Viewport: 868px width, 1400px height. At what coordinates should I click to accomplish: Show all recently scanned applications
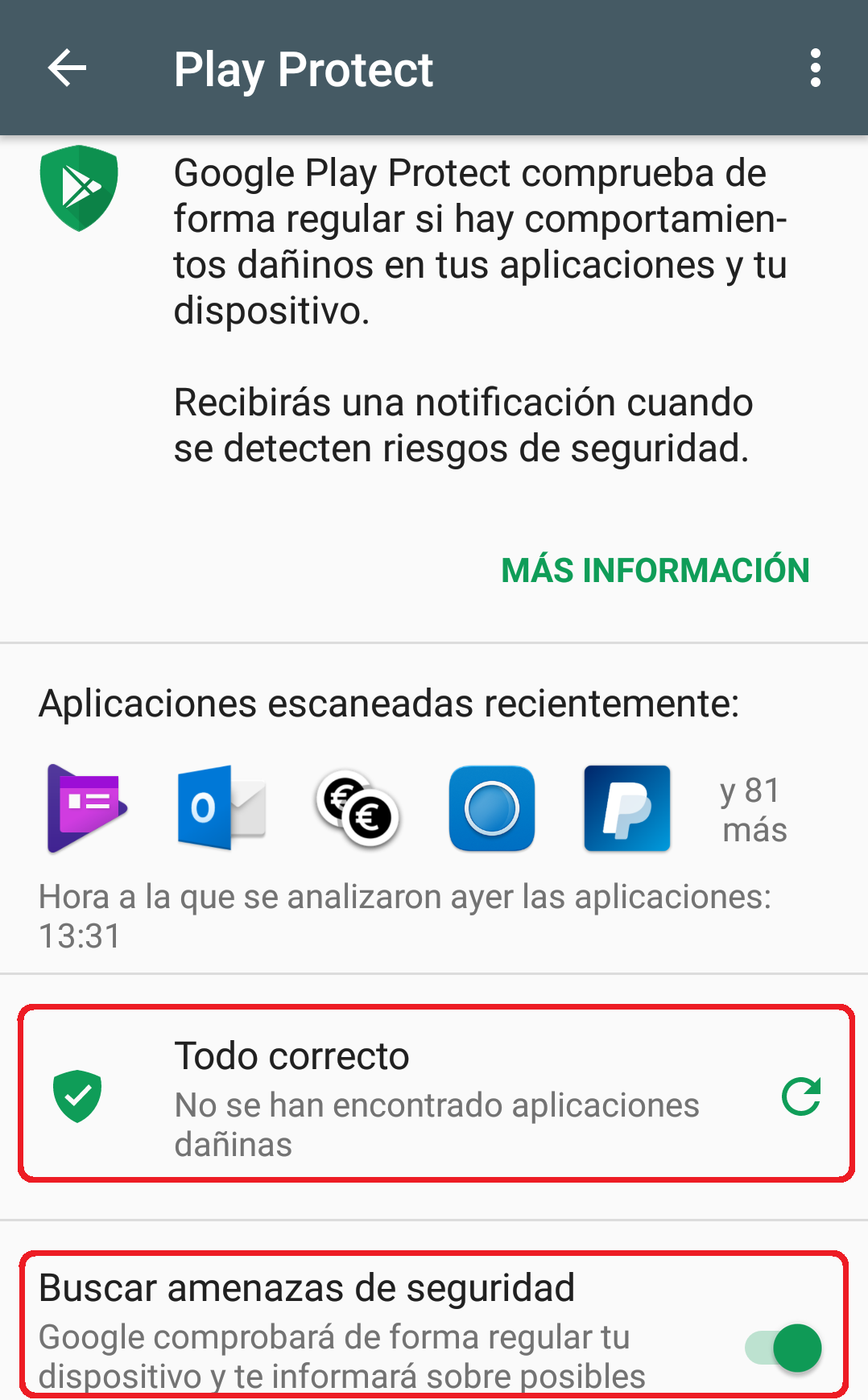pyautogui.click(x=753, y=809)
